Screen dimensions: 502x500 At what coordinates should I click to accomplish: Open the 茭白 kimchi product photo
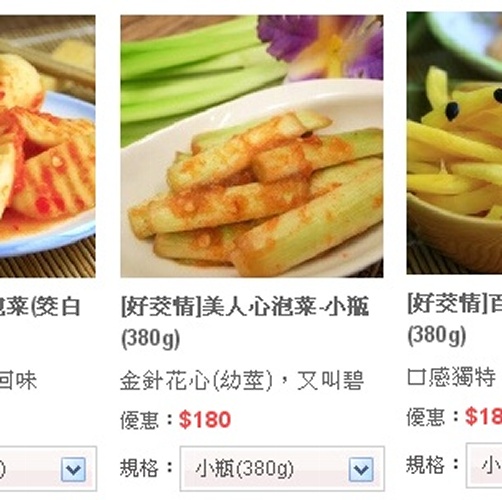coord(48,146)
